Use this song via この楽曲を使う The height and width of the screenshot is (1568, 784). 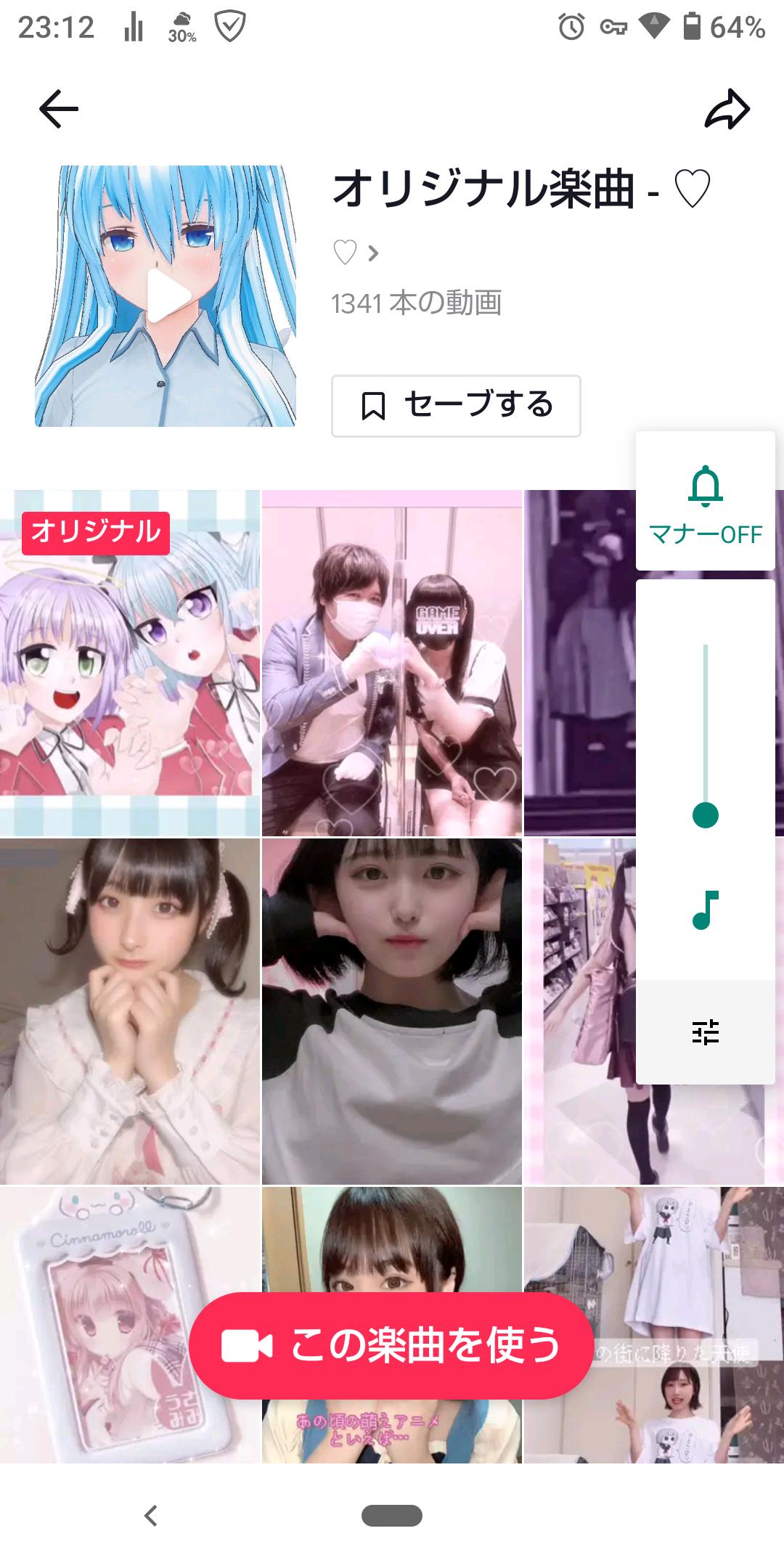[x=391, y=1346]
